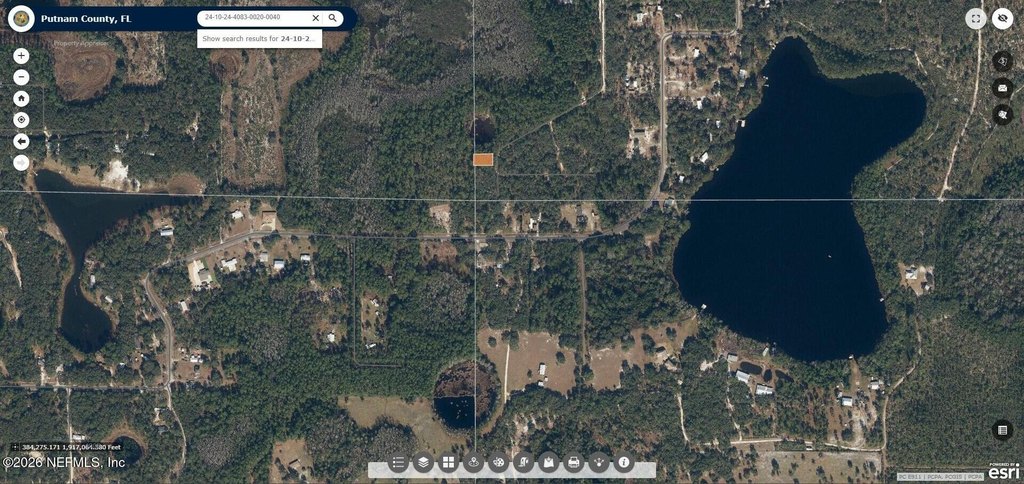Screen dimensions: 1024x484
Task: Zoom in on the map
Action: point(21,56)
